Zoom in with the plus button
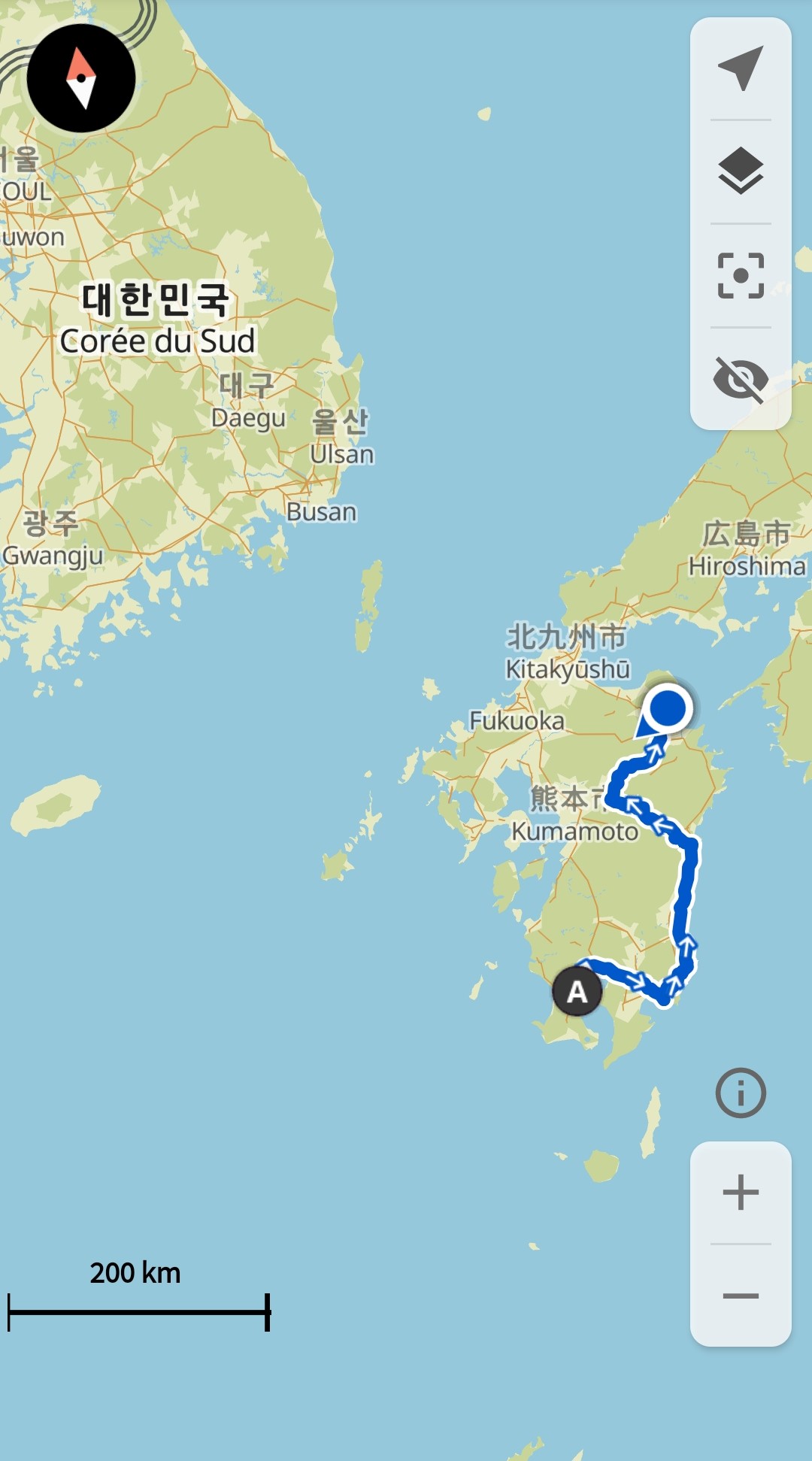The height and width of the screenshot is (1461, 812). click(741, 1193)
